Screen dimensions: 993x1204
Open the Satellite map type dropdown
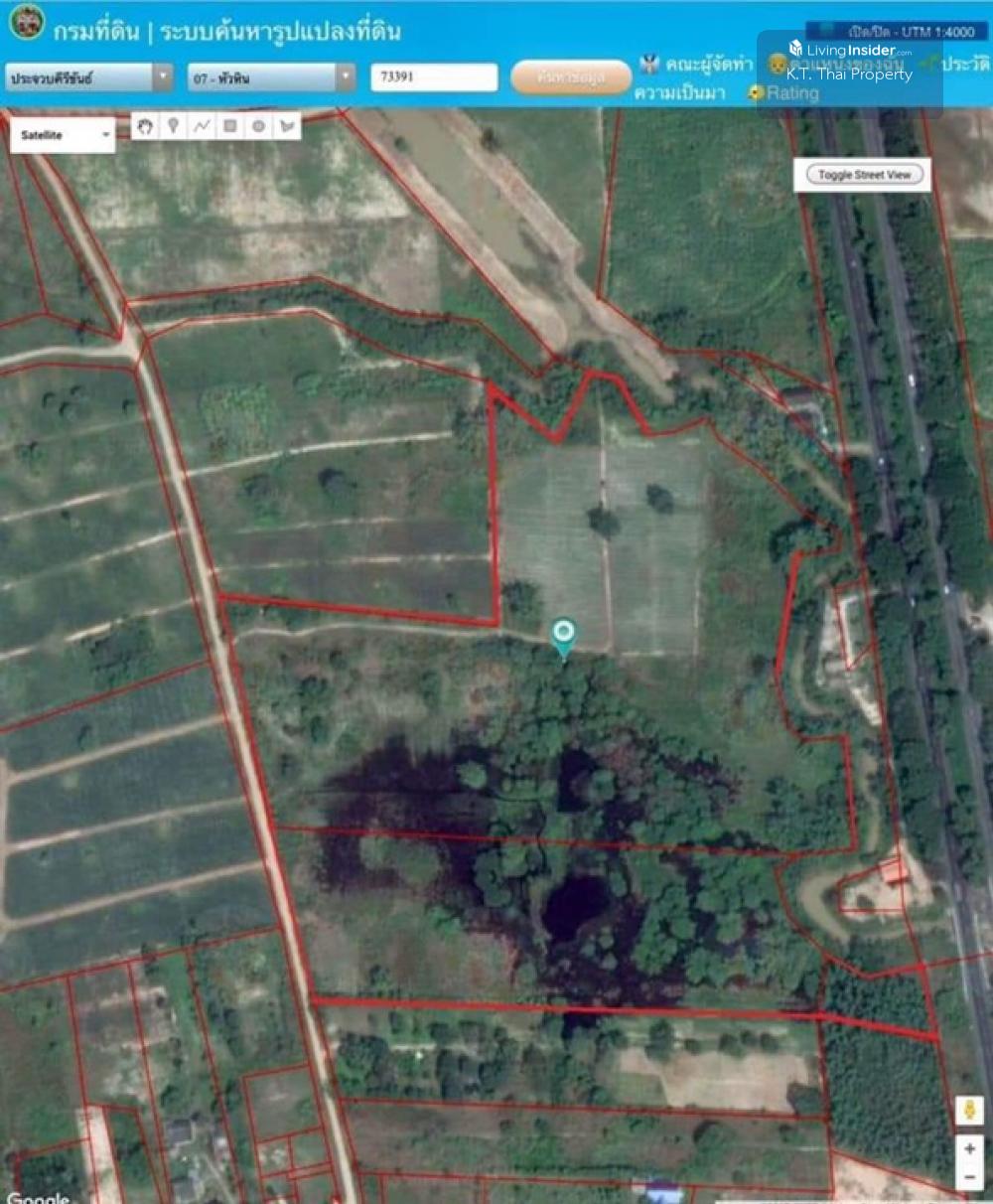(x=63, y=135)
